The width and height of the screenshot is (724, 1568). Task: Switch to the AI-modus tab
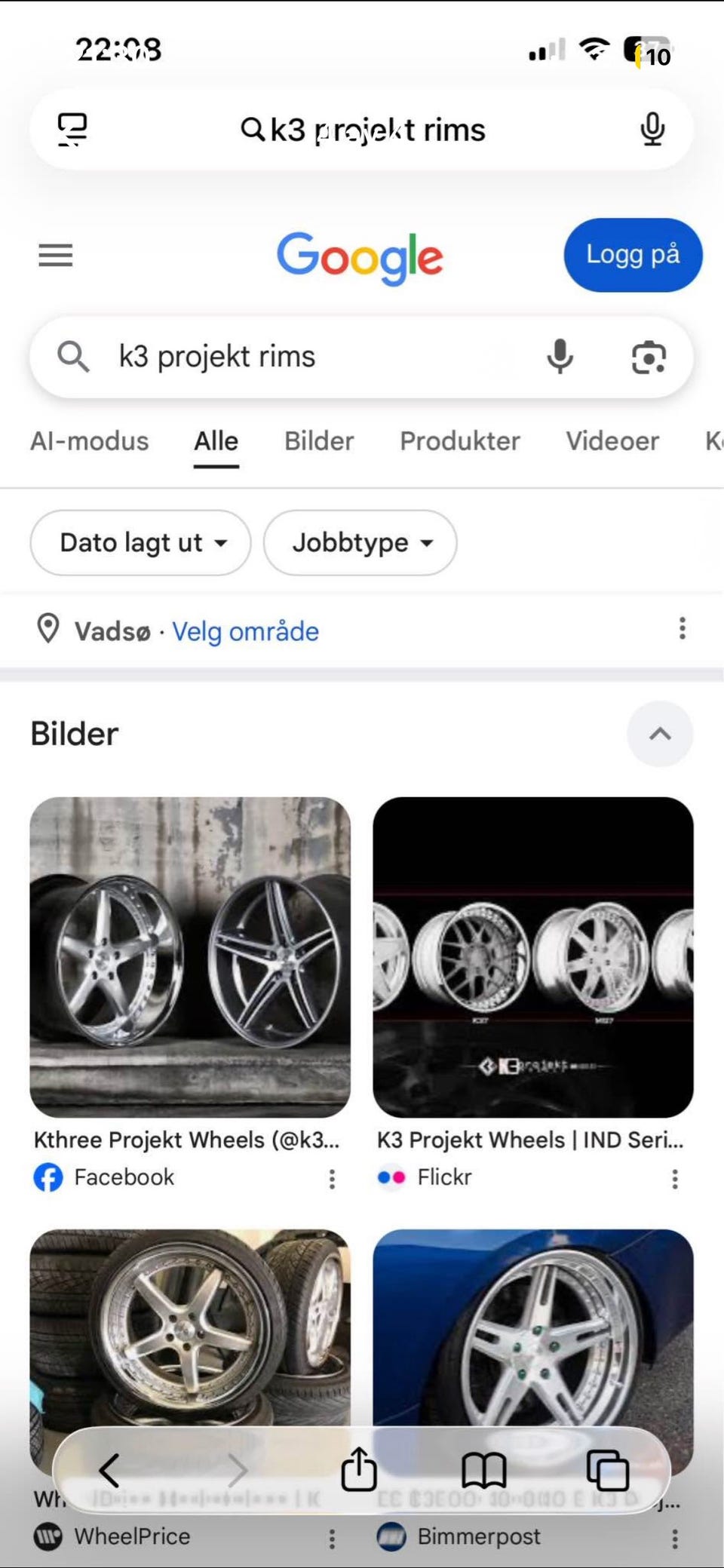pyautogui.click(x=90, y=441)
